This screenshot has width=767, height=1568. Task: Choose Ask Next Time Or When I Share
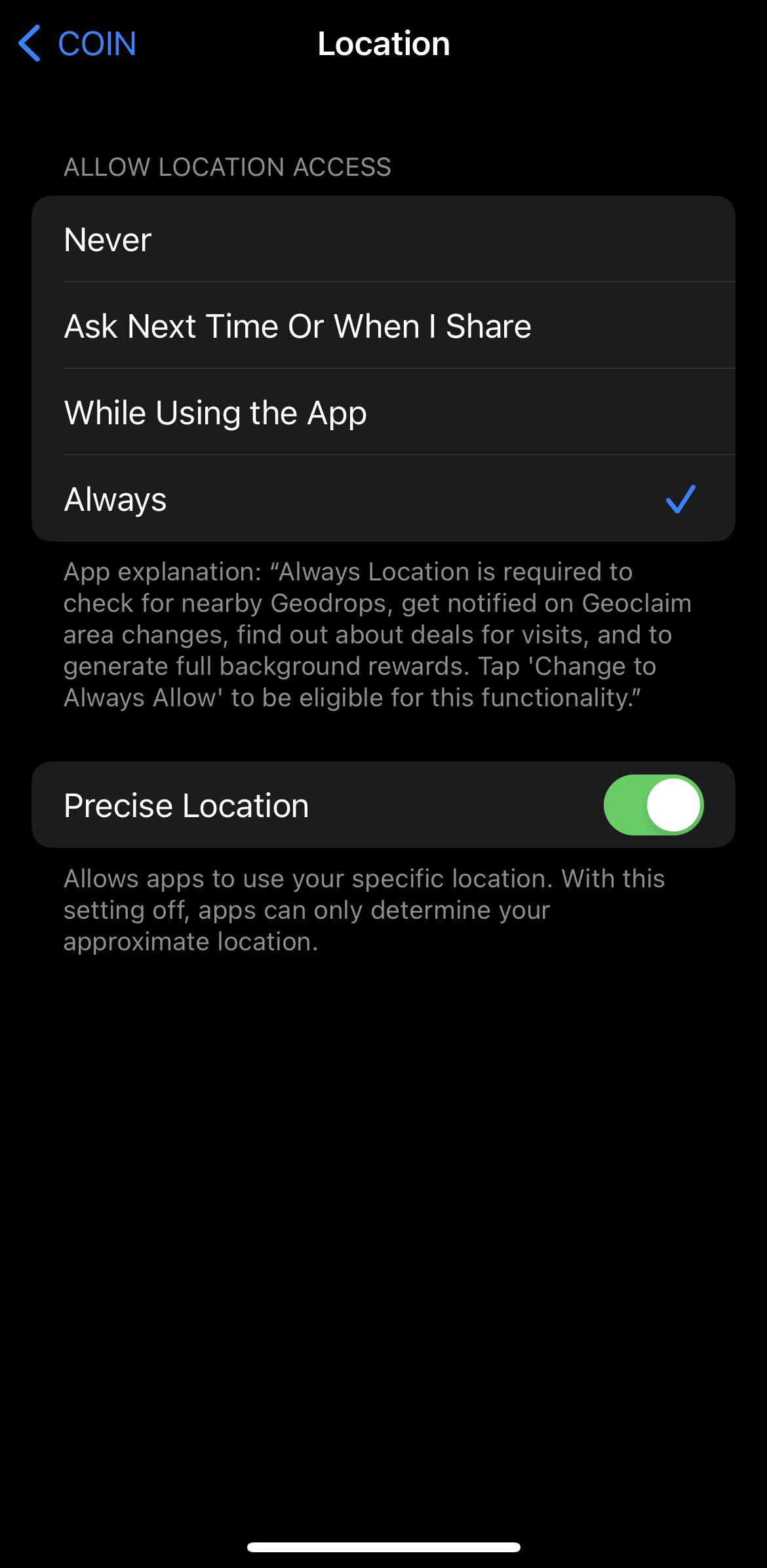(383, 326)
